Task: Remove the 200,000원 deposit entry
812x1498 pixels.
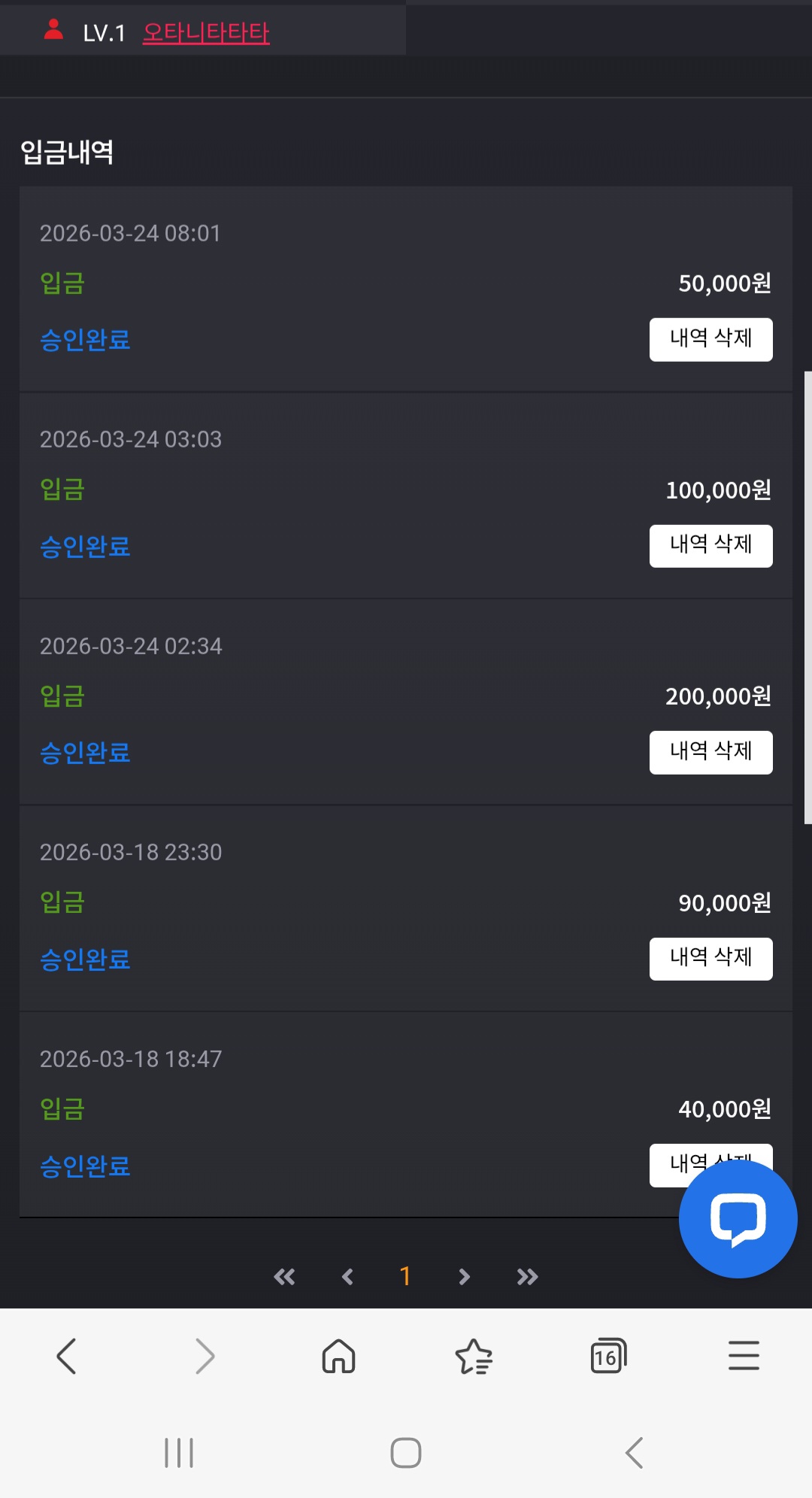Action: tap(710, 752)
